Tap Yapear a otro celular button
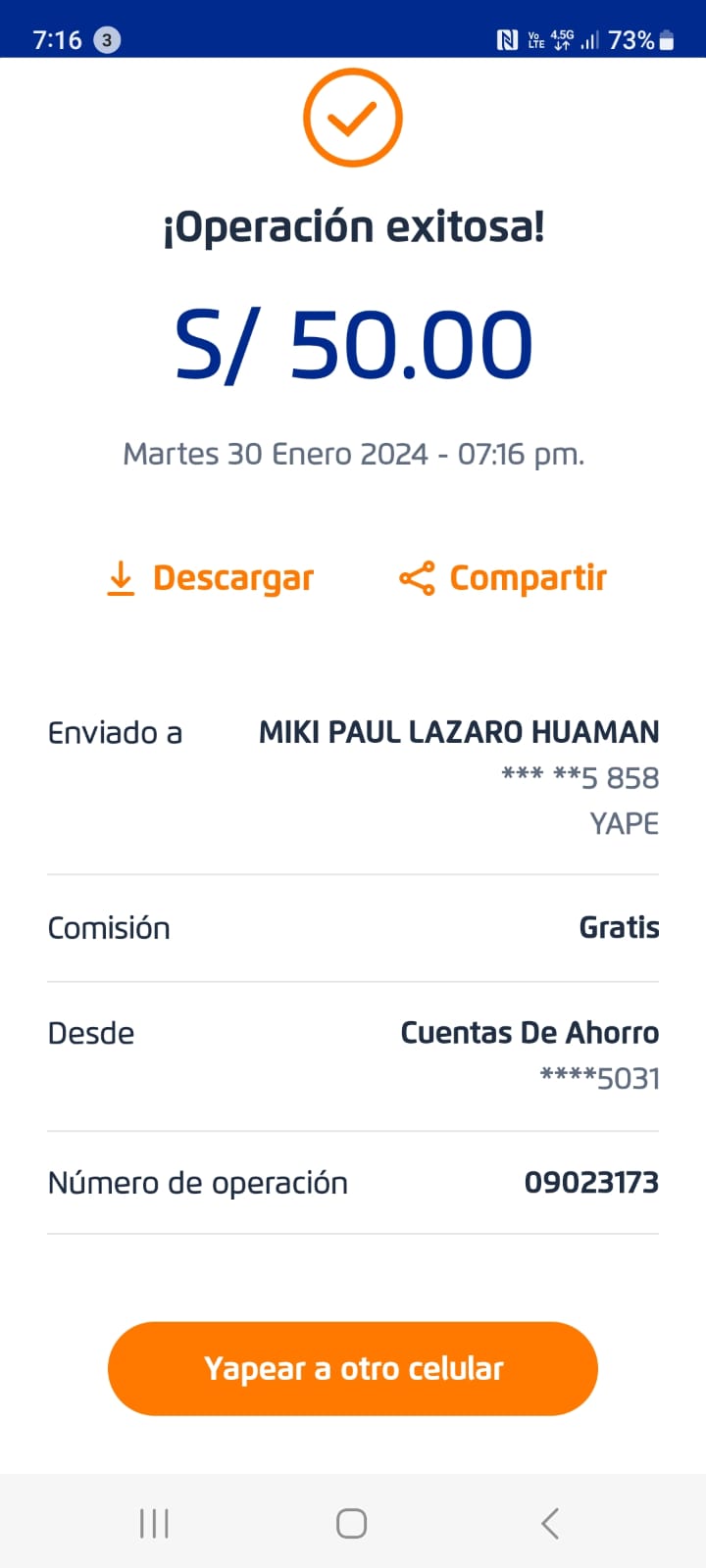 (353, 1368)
